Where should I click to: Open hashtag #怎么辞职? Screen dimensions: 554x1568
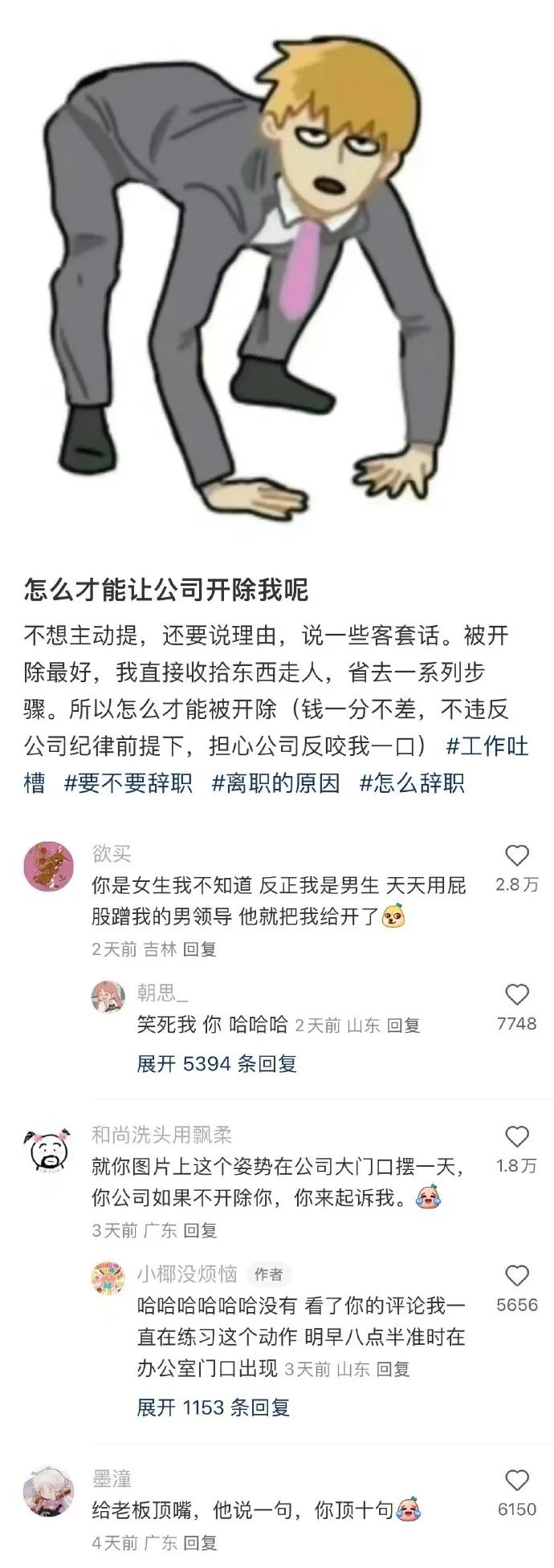[412, 783]
